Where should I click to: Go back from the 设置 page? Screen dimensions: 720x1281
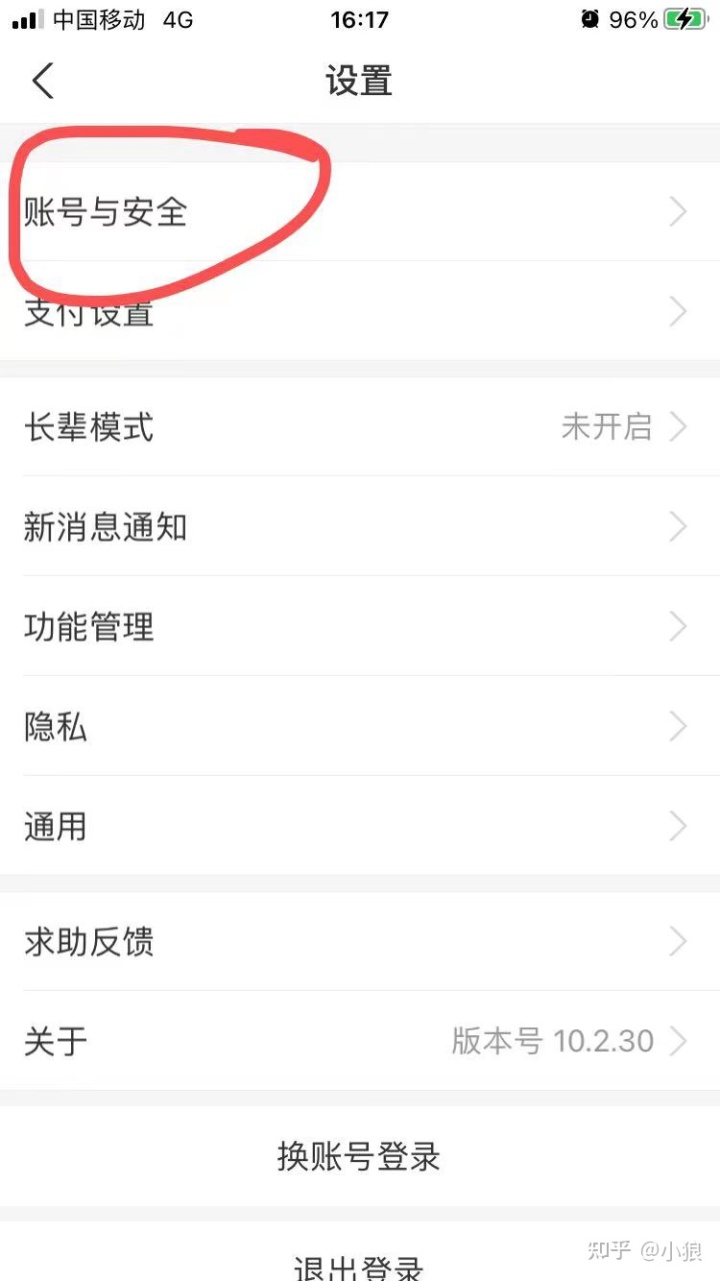[x=43, y=81]
